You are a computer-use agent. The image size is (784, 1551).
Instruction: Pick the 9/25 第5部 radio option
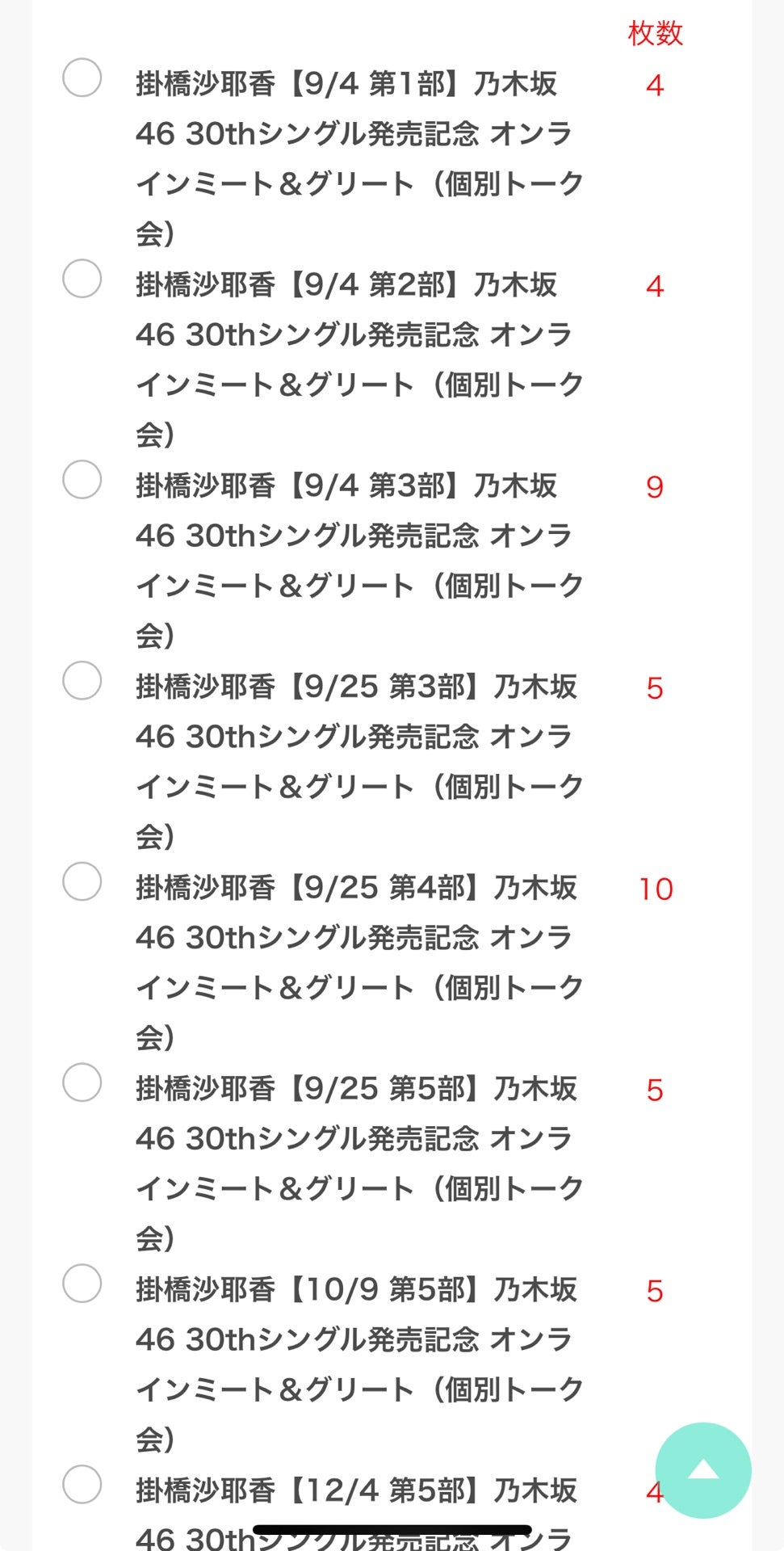[82, 1082]
